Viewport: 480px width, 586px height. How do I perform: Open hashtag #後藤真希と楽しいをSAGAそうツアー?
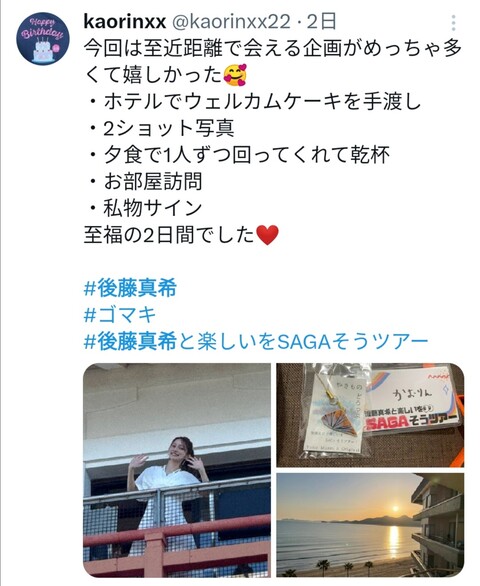pyautogui.click(x=256, y=341)
